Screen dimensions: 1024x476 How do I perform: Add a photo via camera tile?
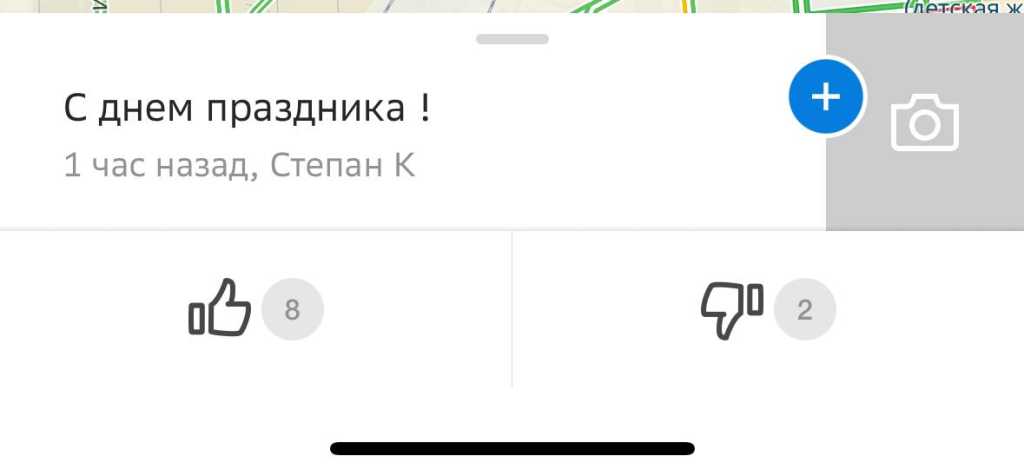pyautogui.click(x=925, y=125)
